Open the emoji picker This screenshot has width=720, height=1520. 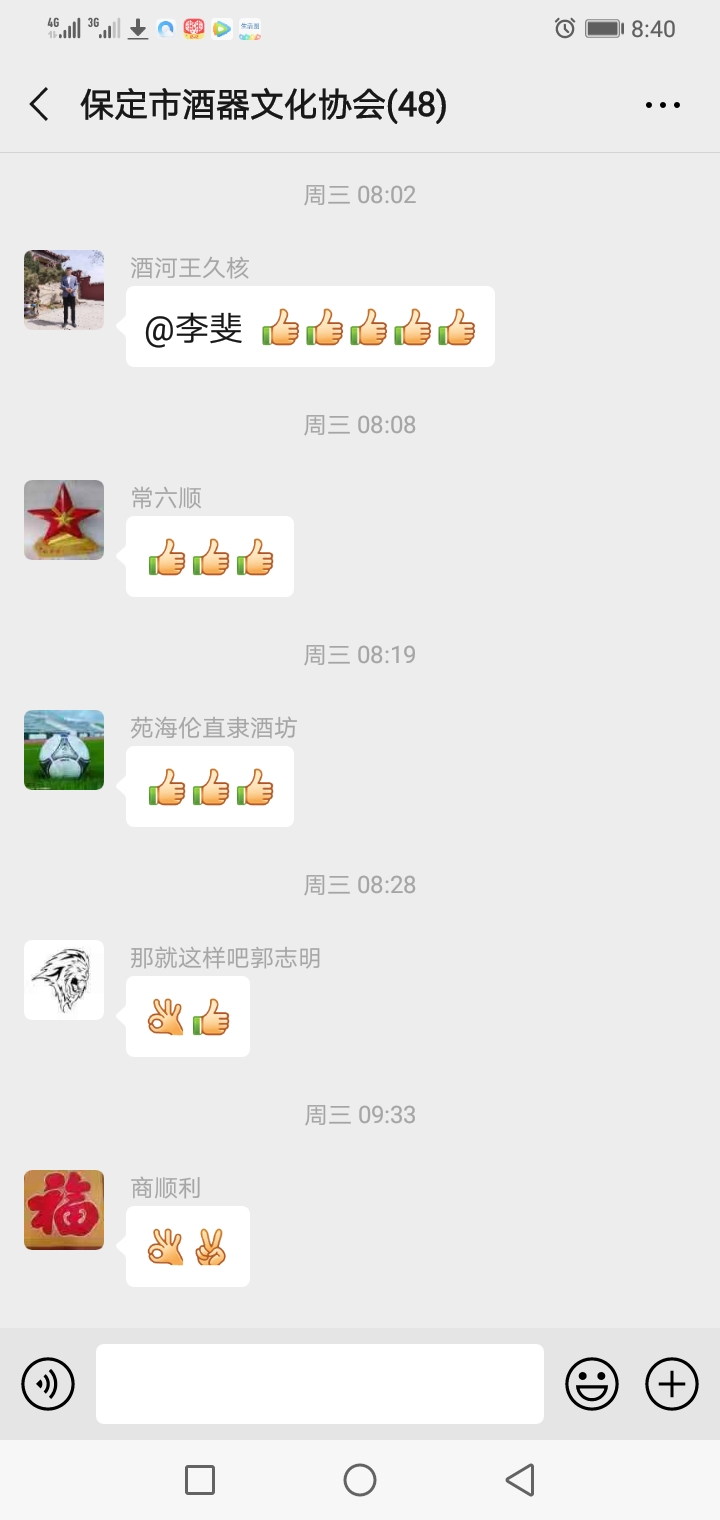[592, 1384]
